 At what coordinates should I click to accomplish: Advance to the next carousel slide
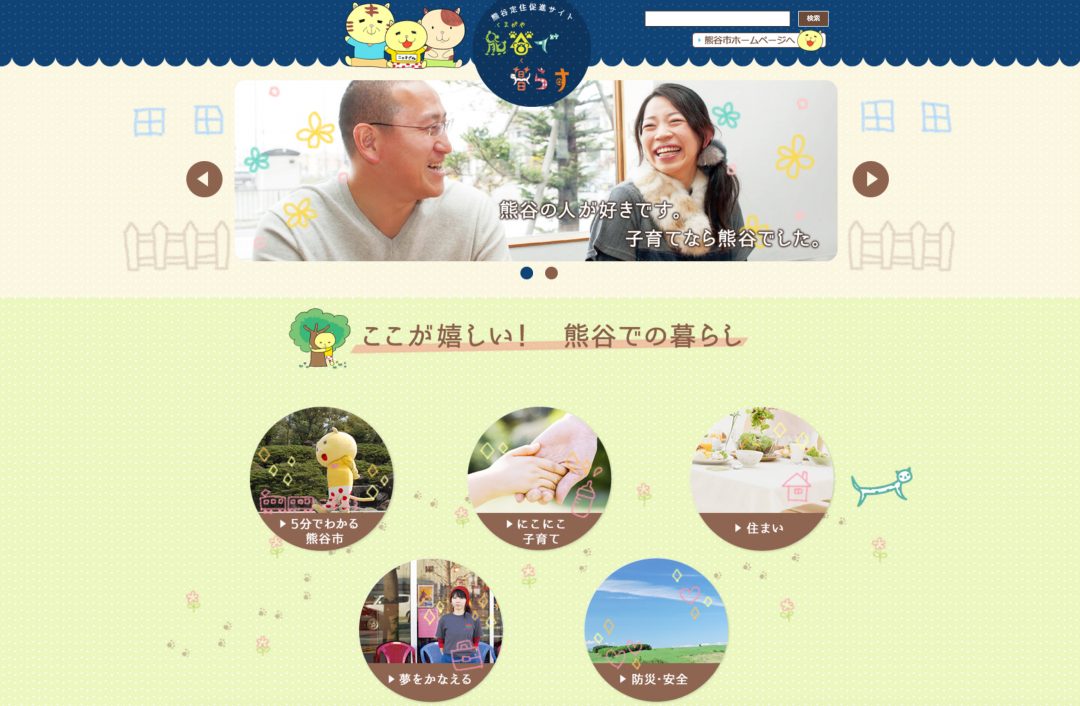870,179
